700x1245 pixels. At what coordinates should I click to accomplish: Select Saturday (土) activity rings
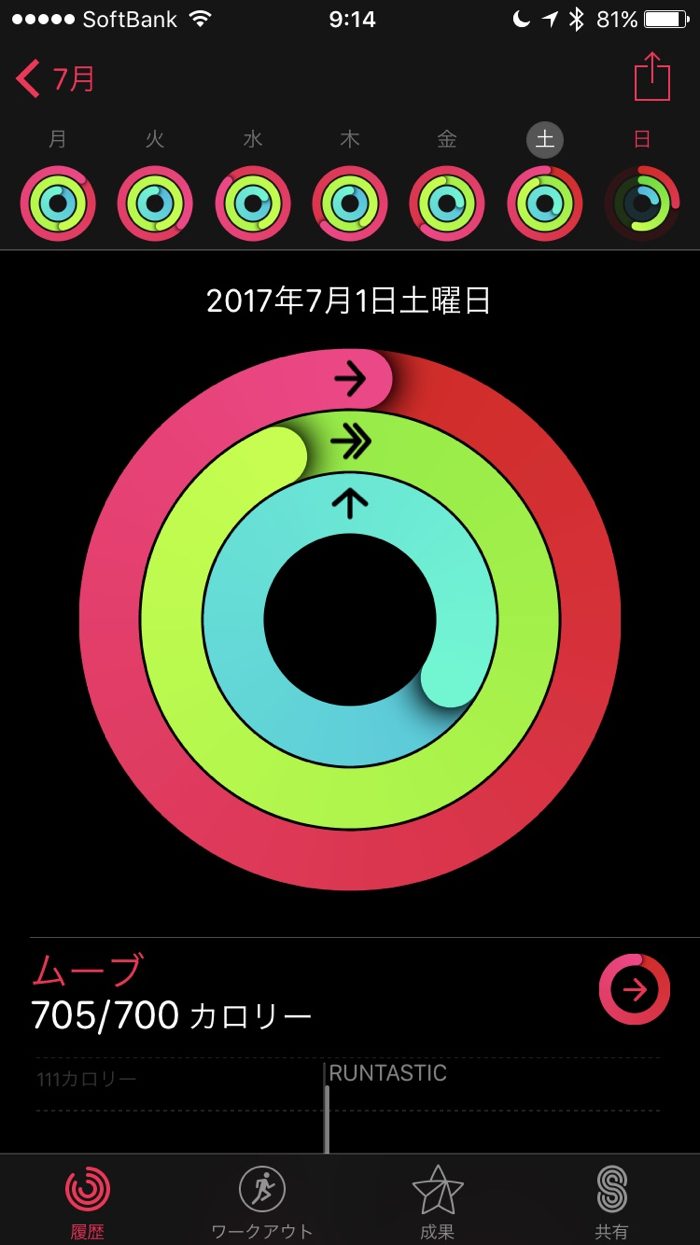pos(545,203)
